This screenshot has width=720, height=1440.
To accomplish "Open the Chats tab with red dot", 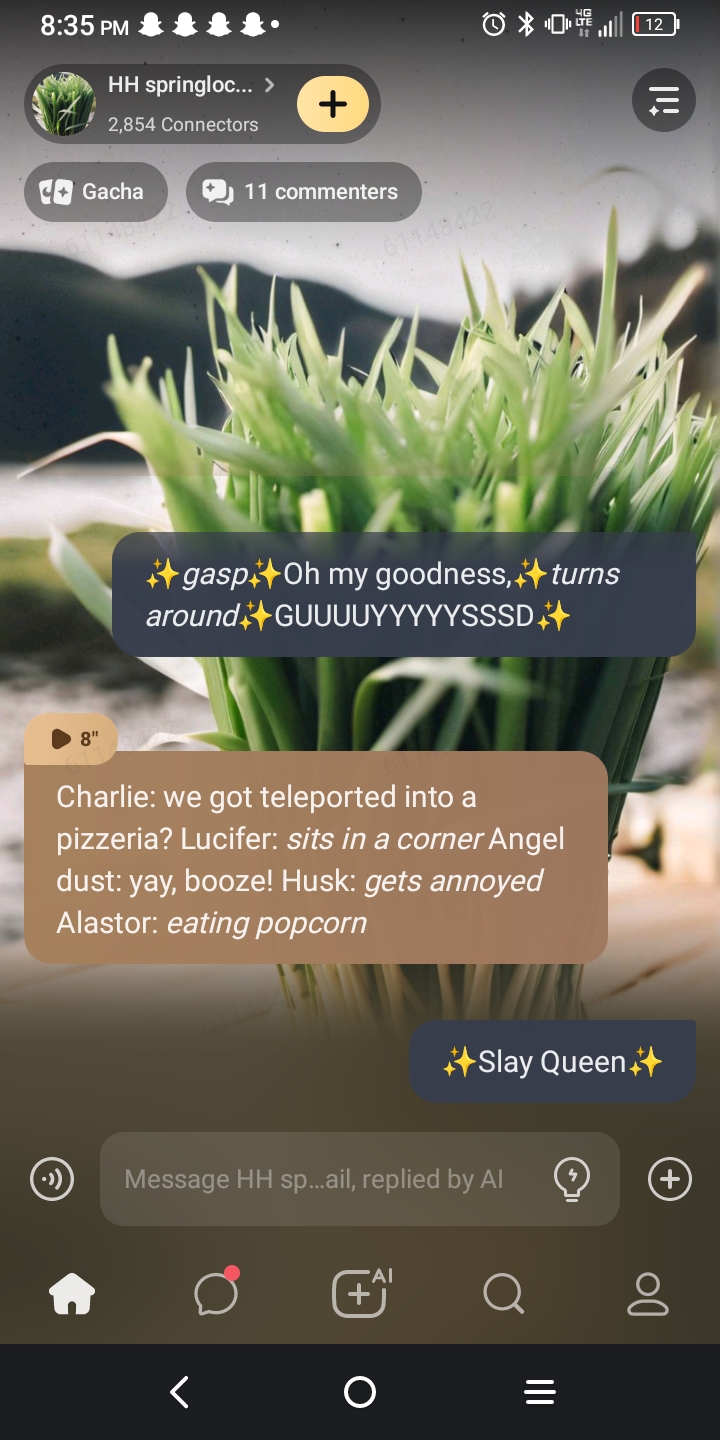I will point(216,1294).
